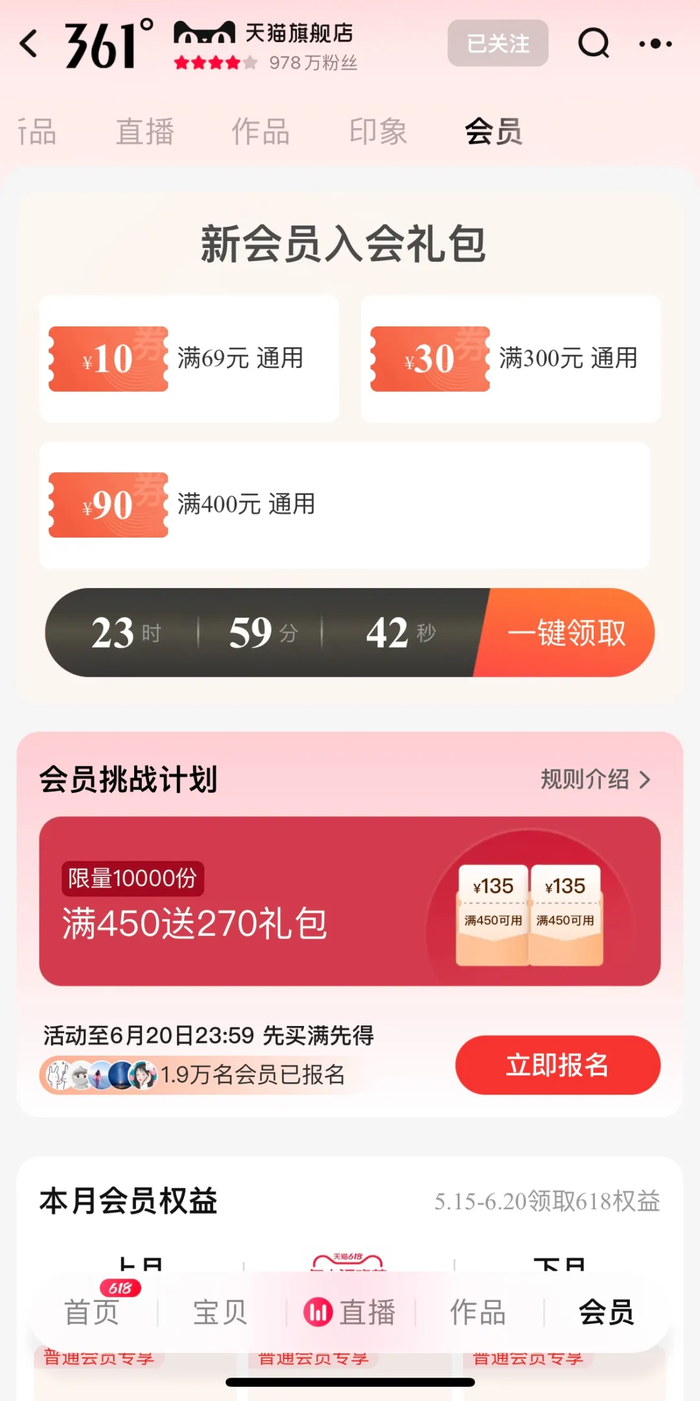
Task: Claim all coupons with 一键领取
Action: click(x=567, y=633)
